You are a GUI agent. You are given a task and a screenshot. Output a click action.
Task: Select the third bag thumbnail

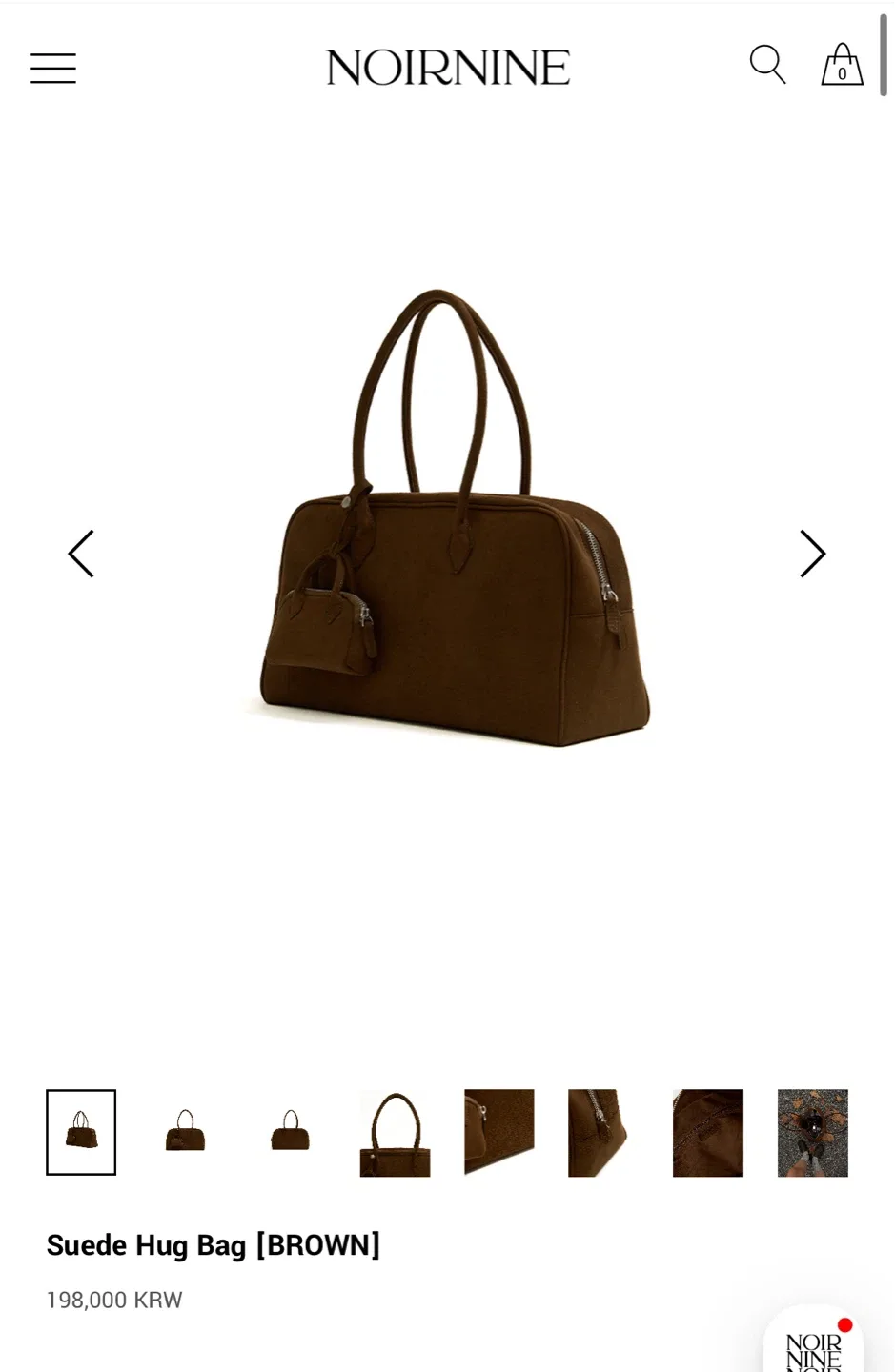(290, 1132)
